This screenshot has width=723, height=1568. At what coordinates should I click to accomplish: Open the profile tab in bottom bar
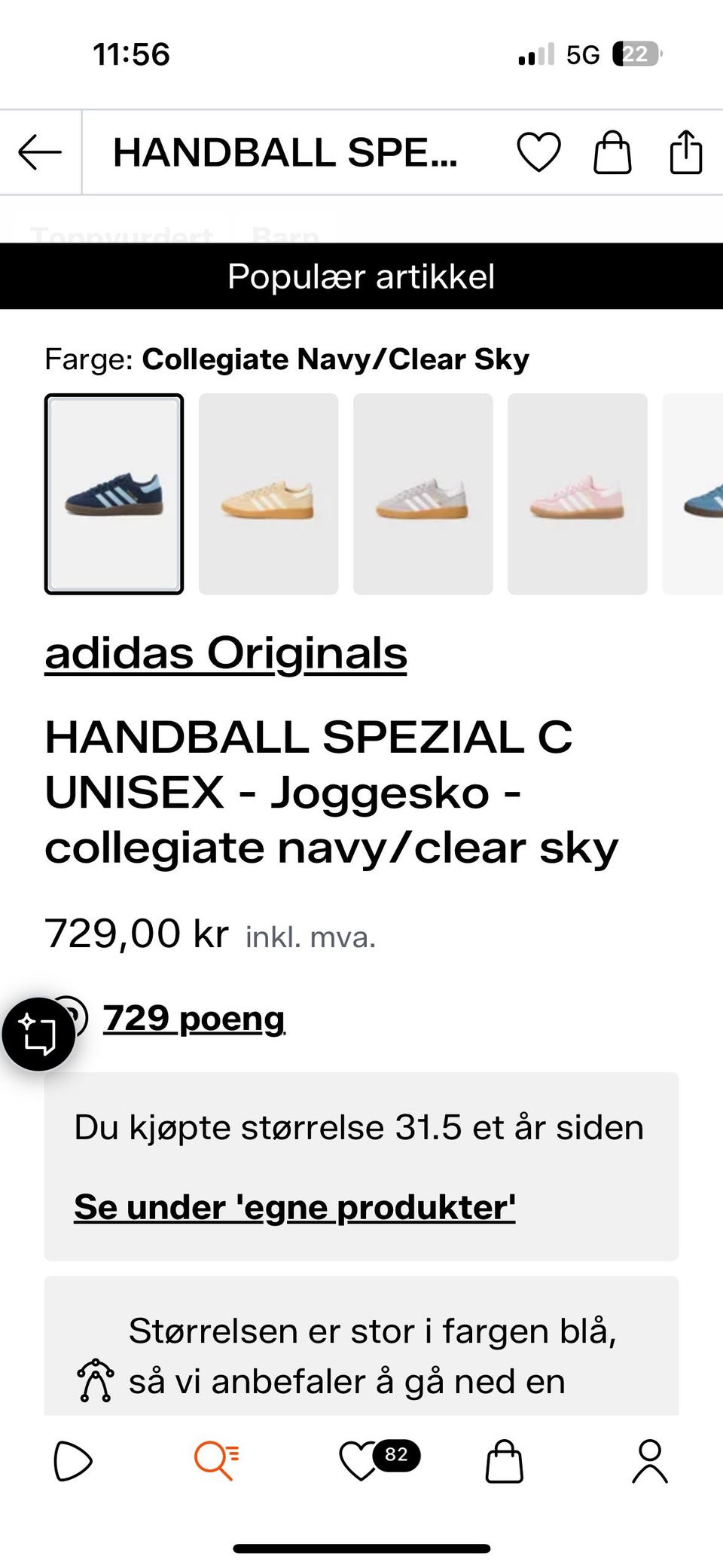[649, 1461]
